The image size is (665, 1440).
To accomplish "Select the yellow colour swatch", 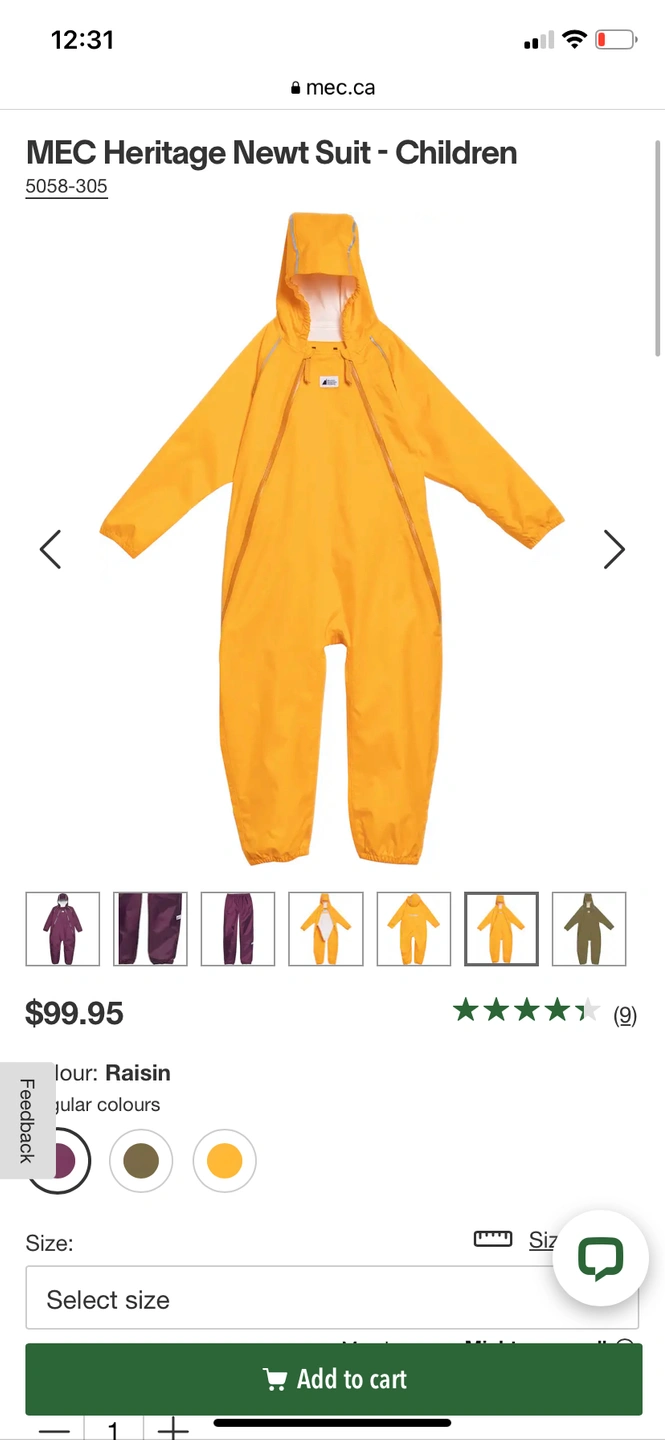I will [225, 1161].
